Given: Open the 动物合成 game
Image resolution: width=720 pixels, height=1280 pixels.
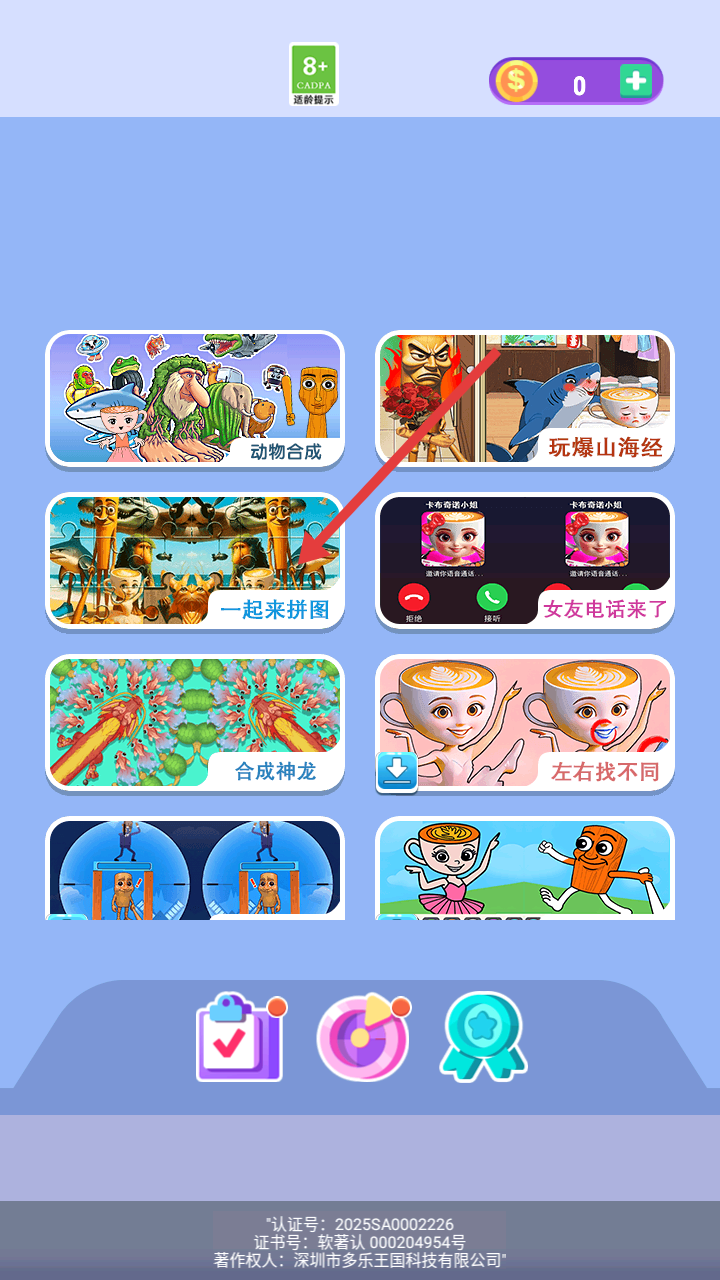Looking at the screenshot, I should pyautogui.click(x=195, y=399).
